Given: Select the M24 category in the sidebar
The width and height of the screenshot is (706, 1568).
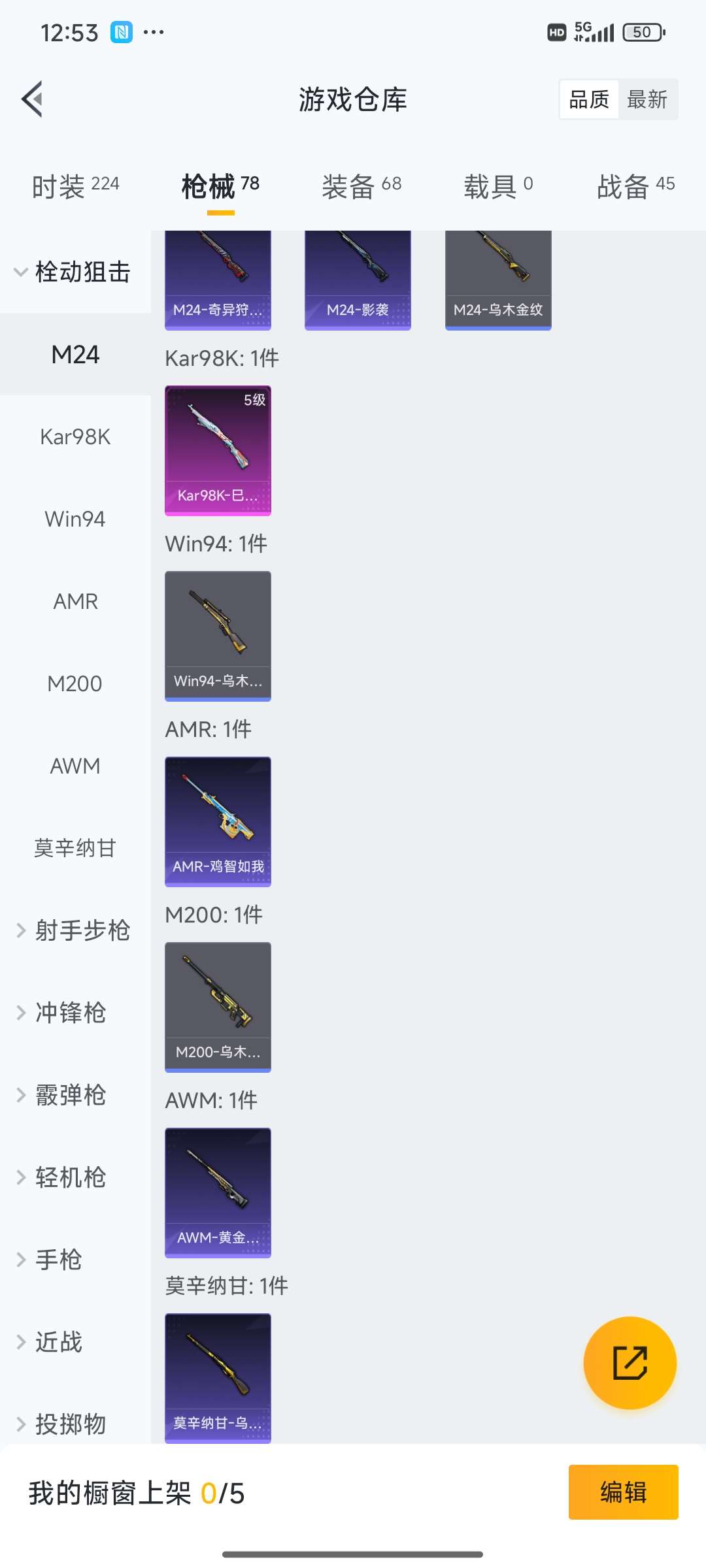Looking at the screenshot, I should 75,354.
